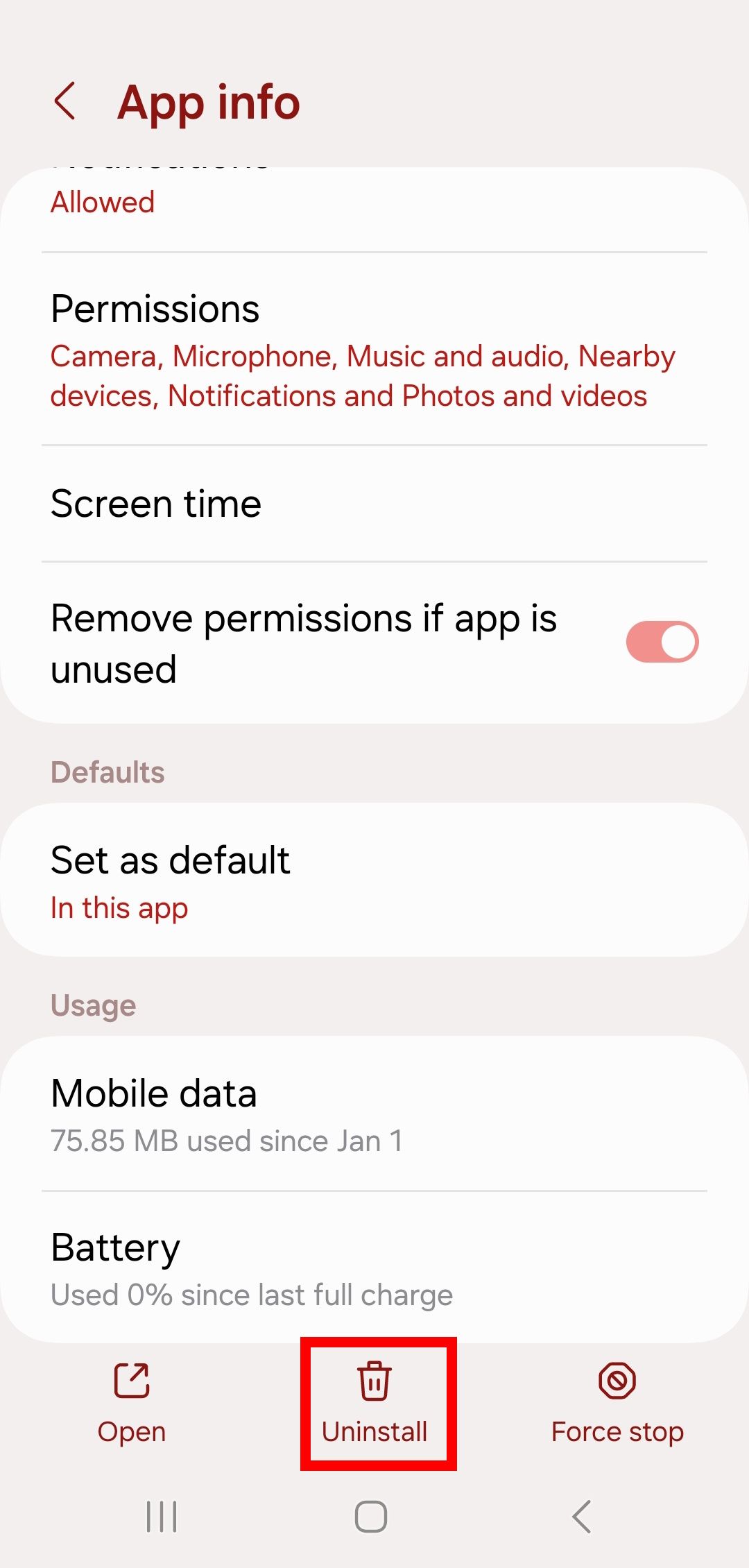Open the Recents view from the navigation bar

161,1516
